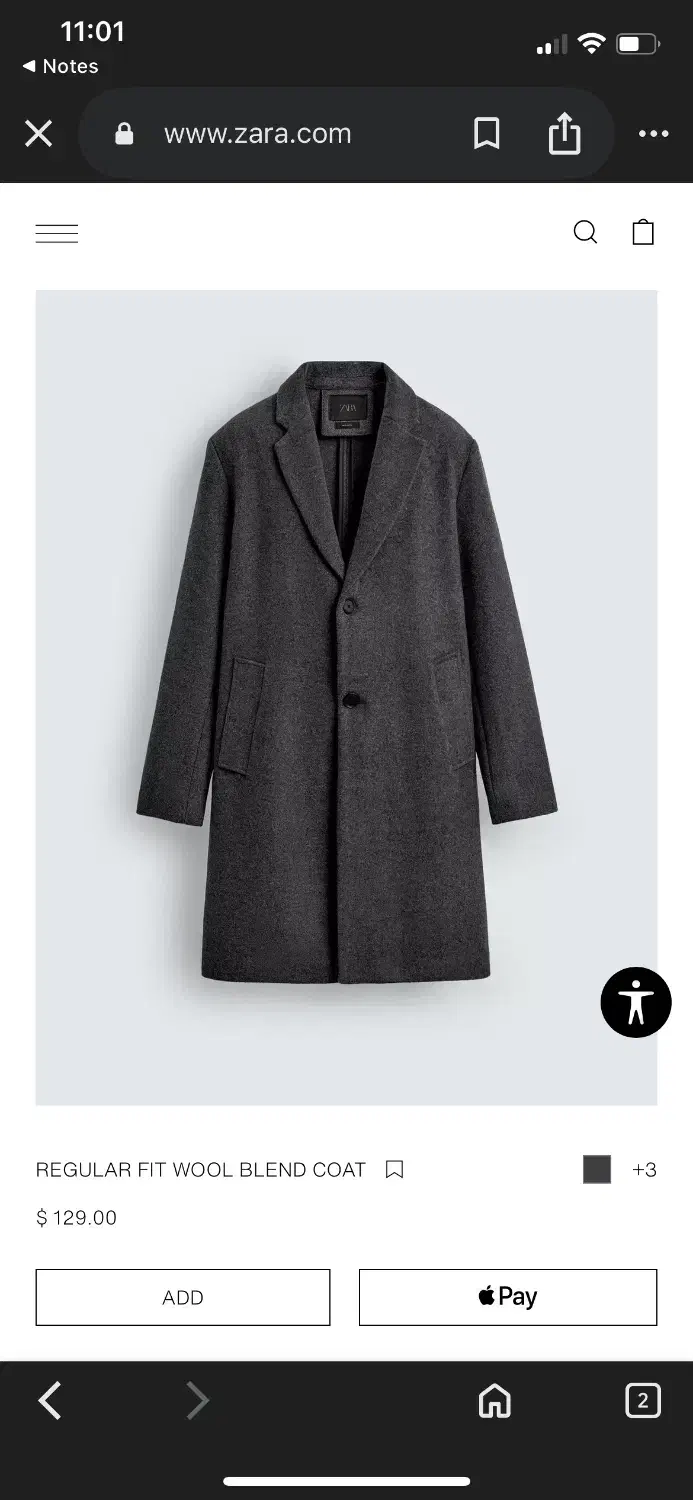Share this page
The image size is (693, 1500).
pos(564,133)
